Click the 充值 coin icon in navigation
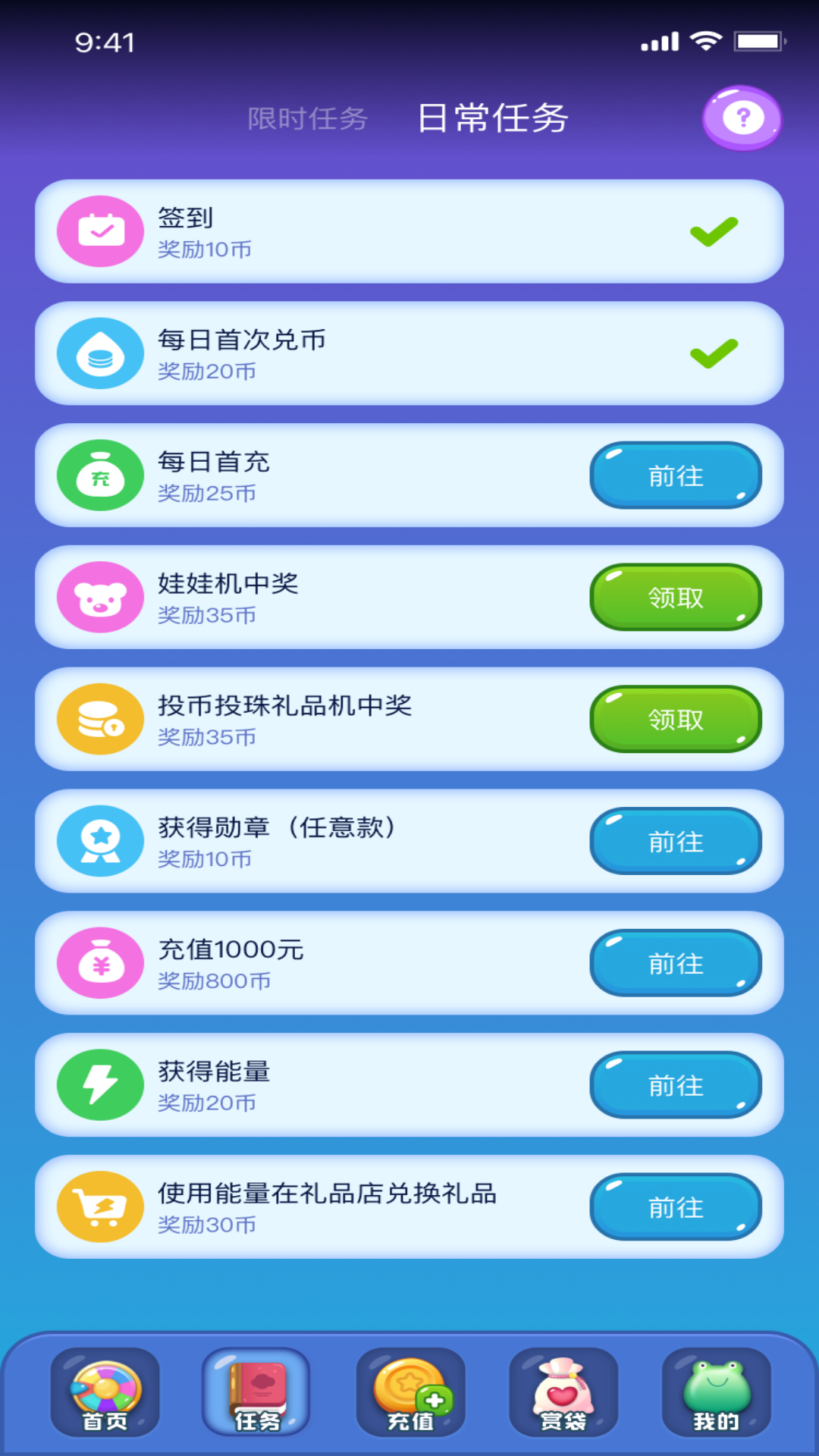819x1456 pixels. [409, 1392]
